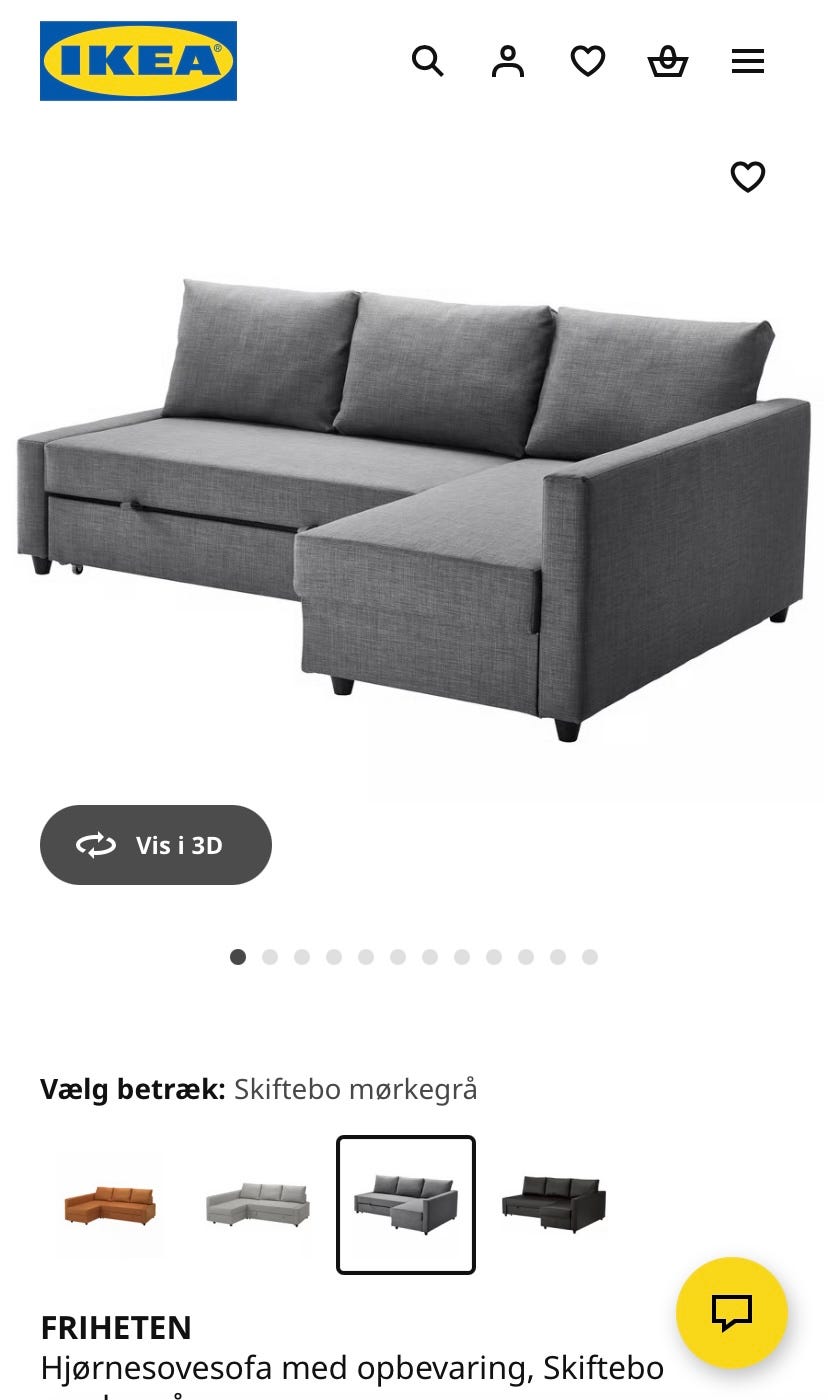Choose the orange Skiftebo cover swatch
Screen dimensions: 828x1400
coord(109,1204)
